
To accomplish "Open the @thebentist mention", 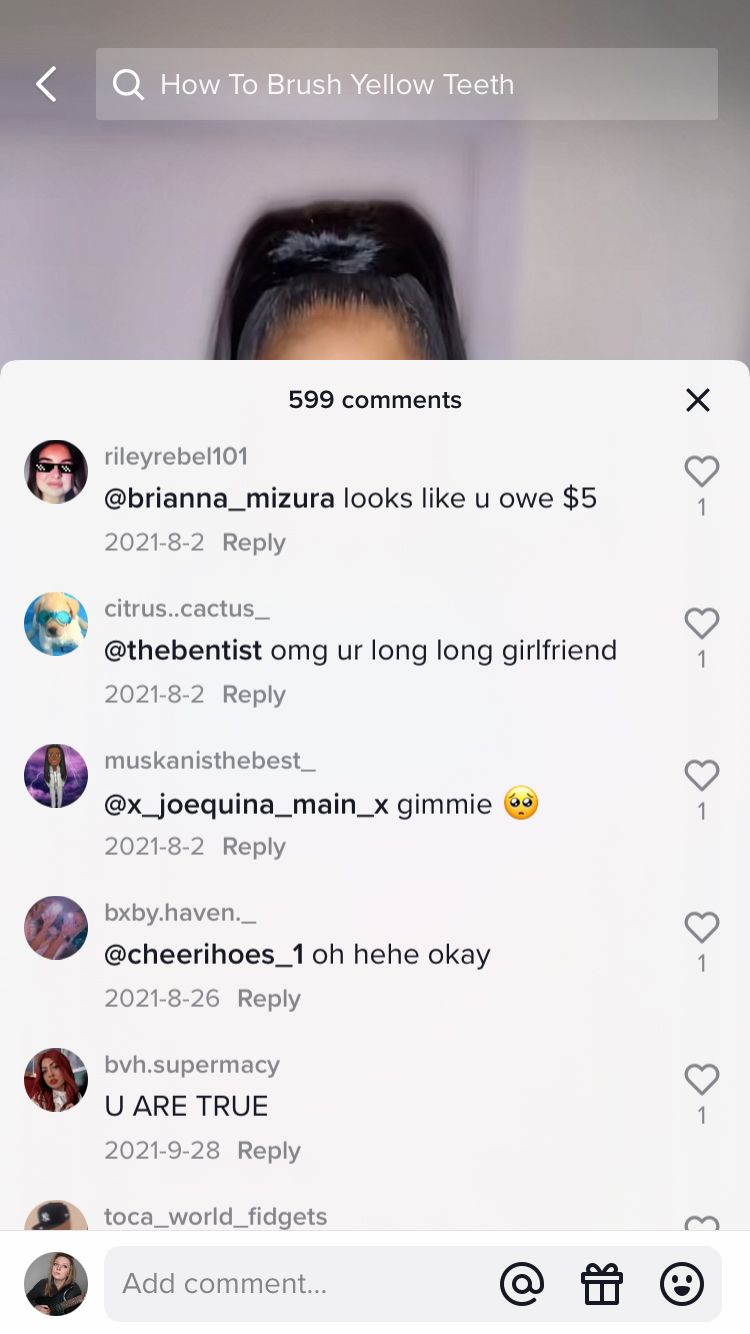I will point(183,650).
